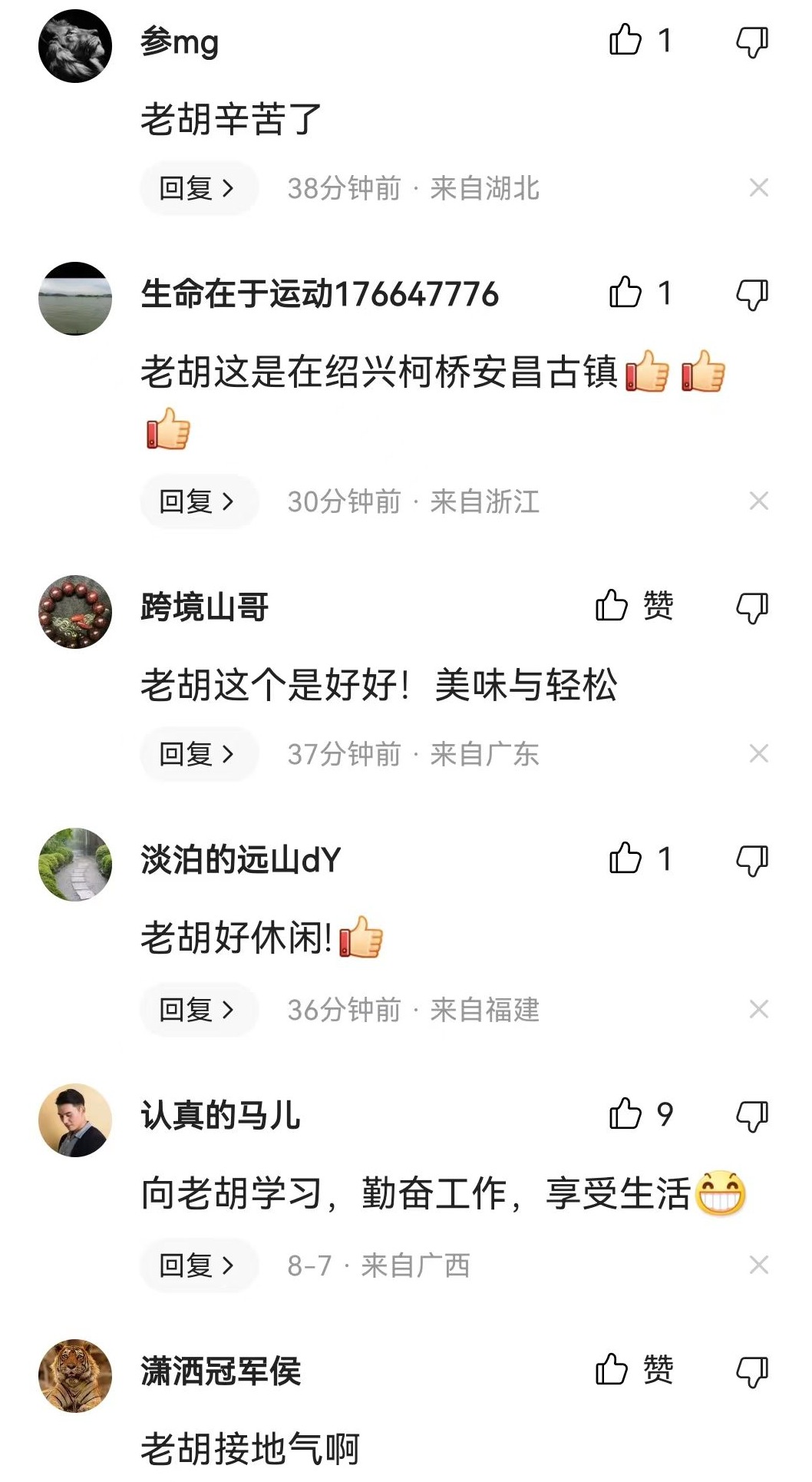Expand 回复 thread on 认真的马儿's comment

pyautogui.click(x=198, y=1265)
